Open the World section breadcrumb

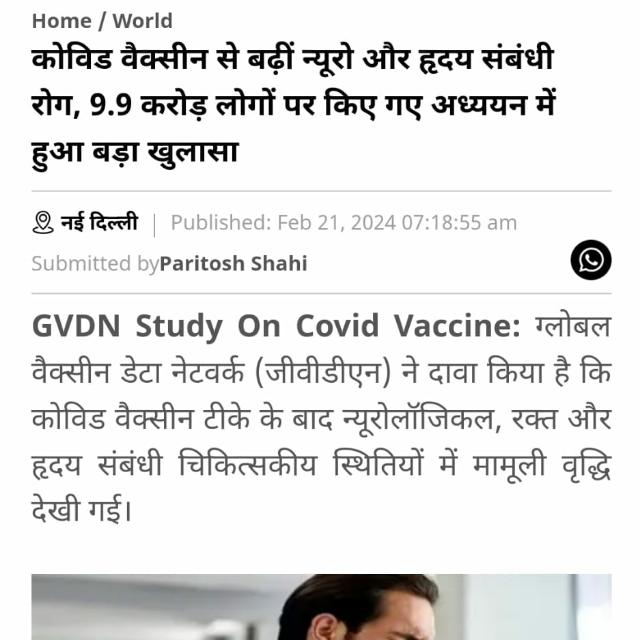(x=142, y=21)
